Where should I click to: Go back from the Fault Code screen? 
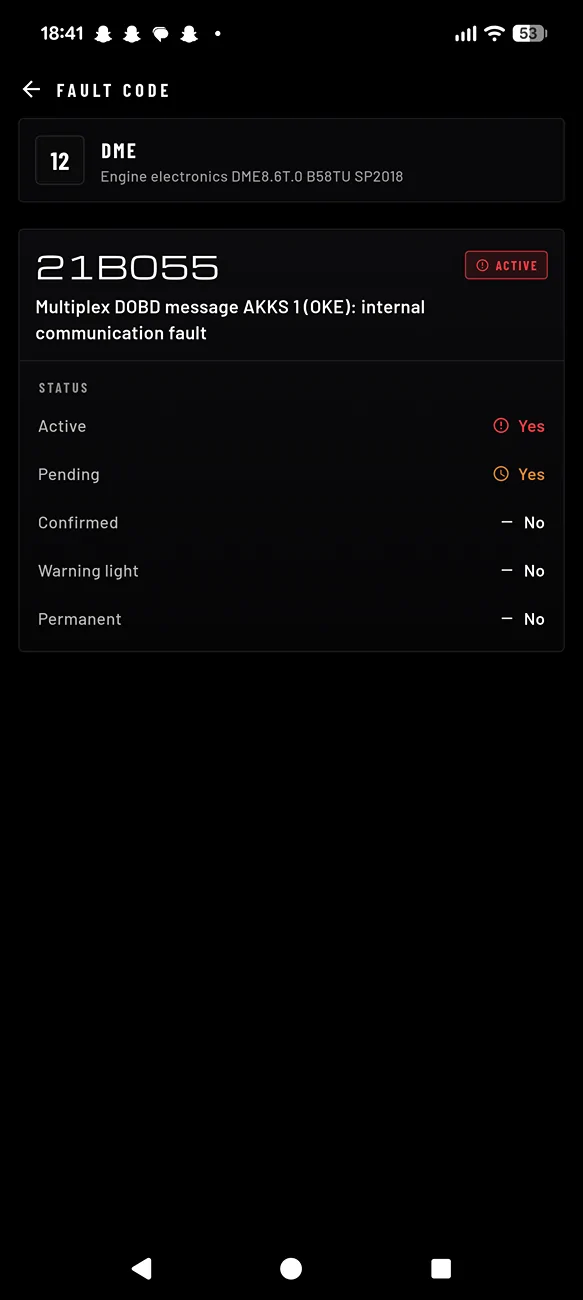point(31,90)
